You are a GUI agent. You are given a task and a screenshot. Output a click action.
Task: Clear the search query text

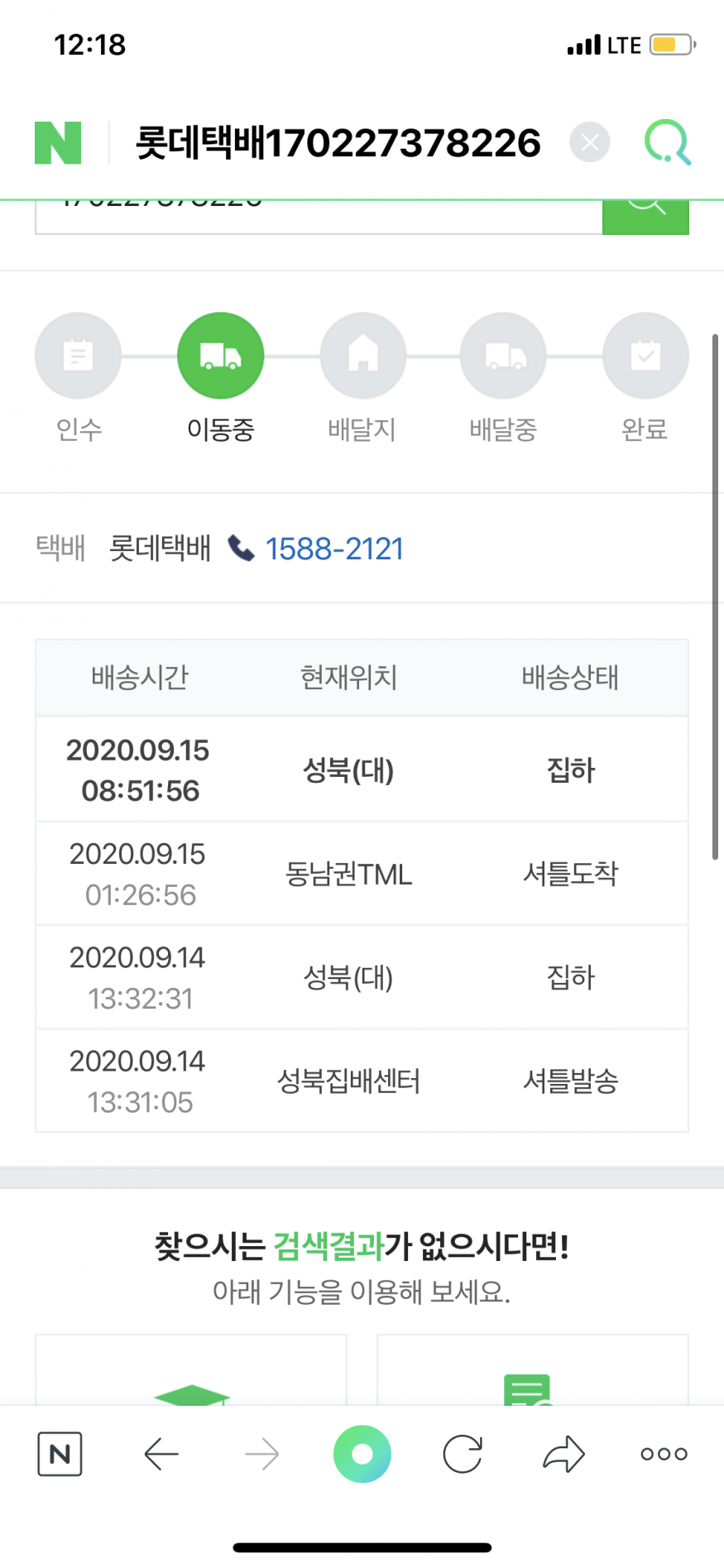click(590, 142)
